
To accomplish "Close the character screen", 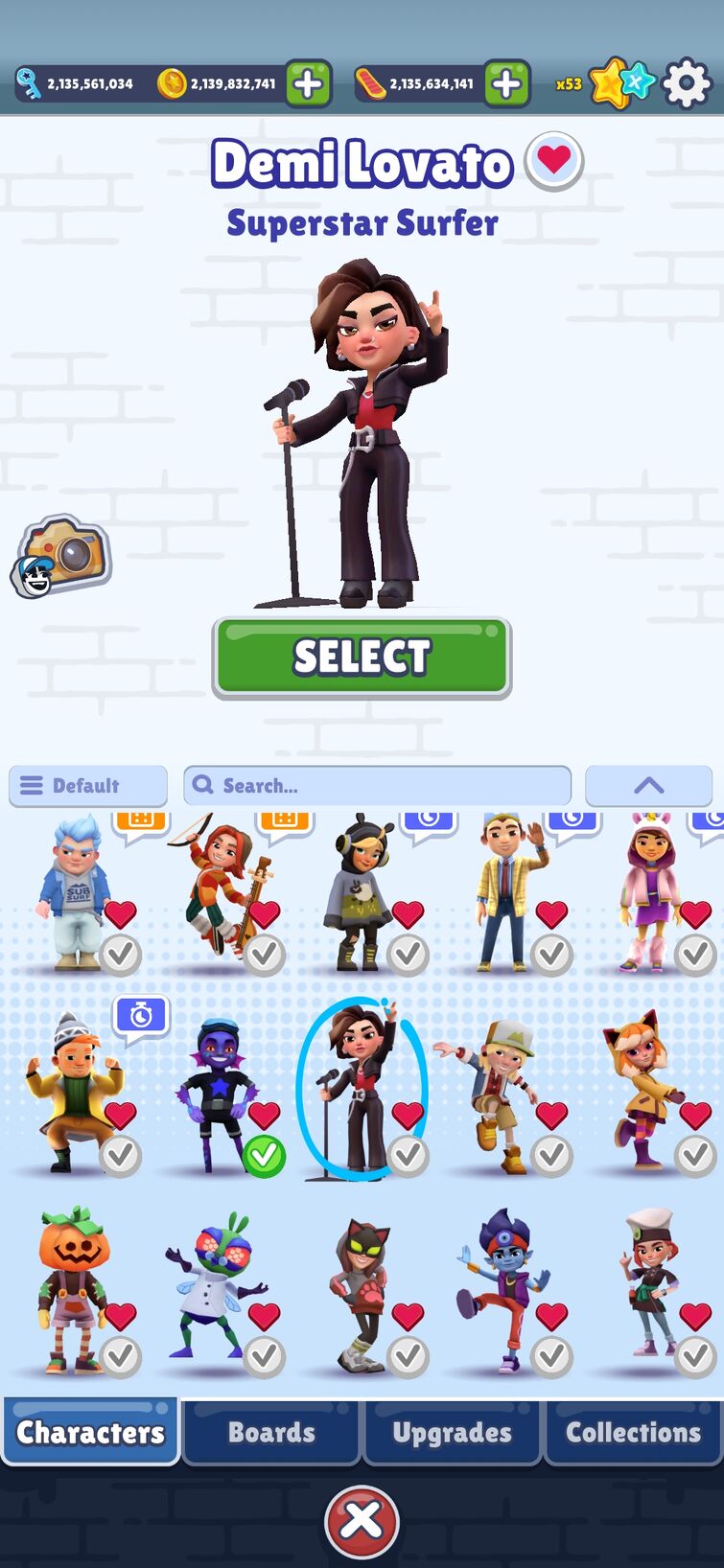I will [x=362, y=1519].
